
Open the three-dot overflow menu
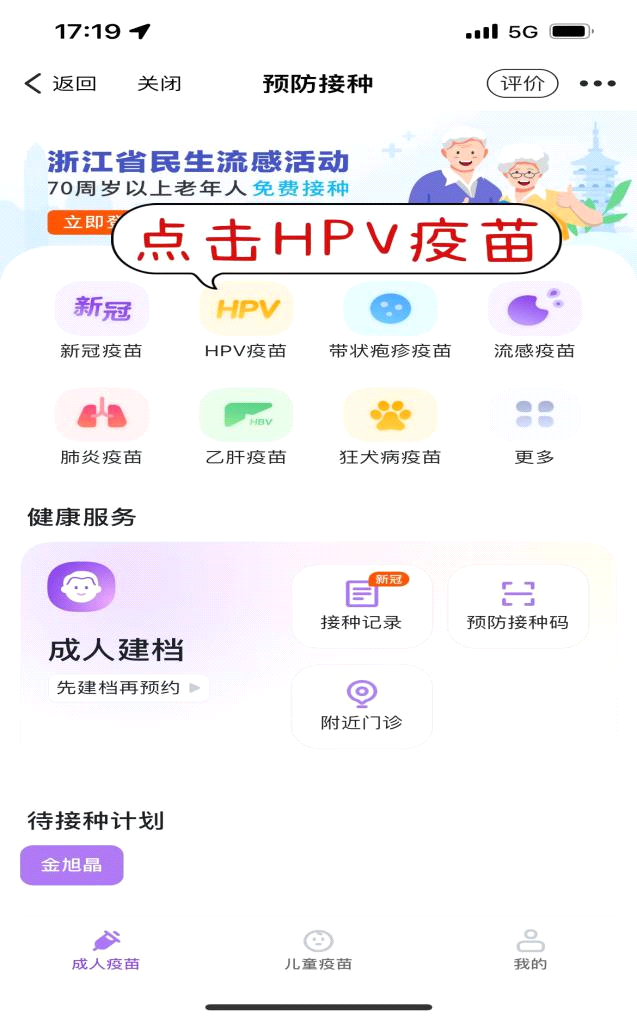point(597,84)
